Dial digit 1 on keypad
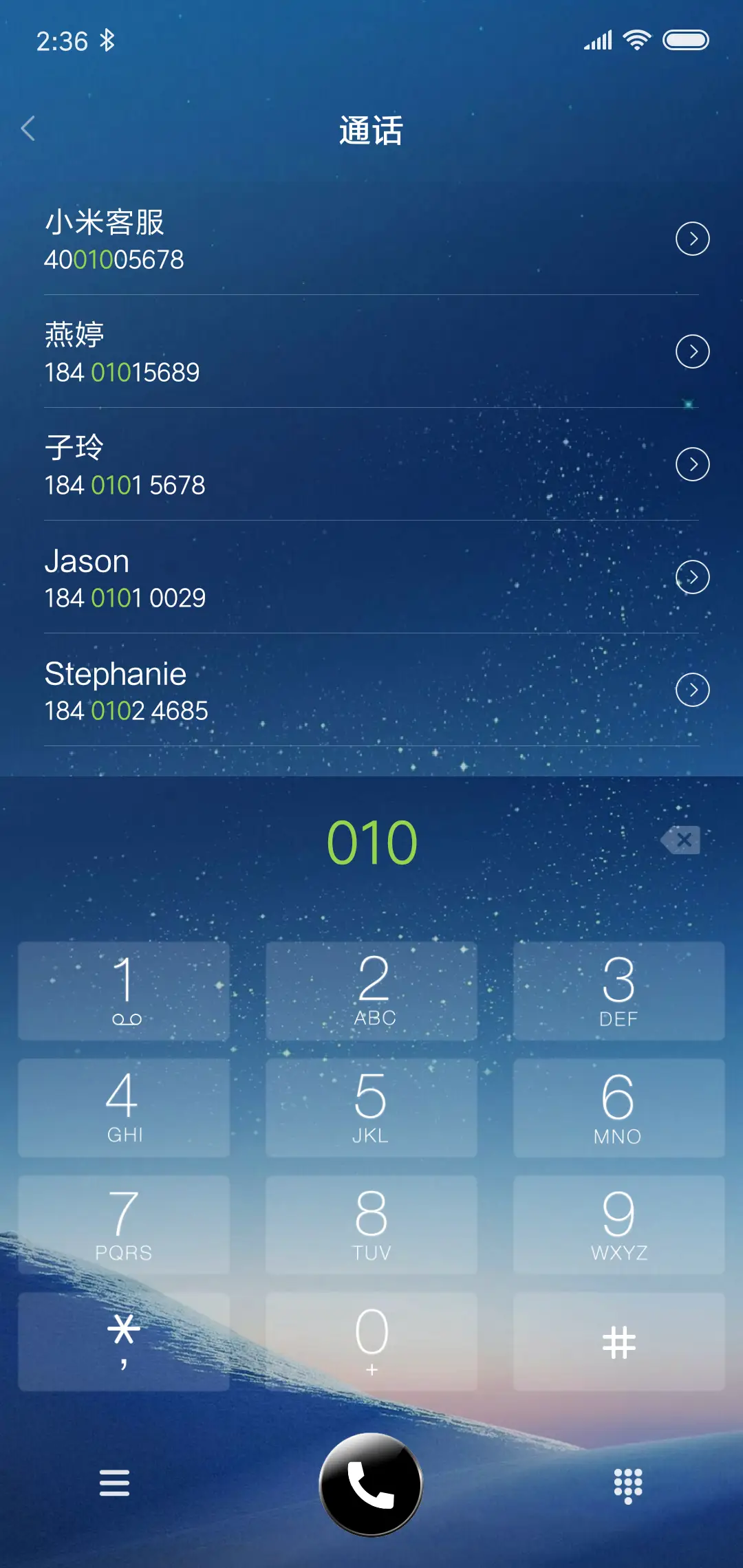The image size is (743, 1568). [124, 990]
